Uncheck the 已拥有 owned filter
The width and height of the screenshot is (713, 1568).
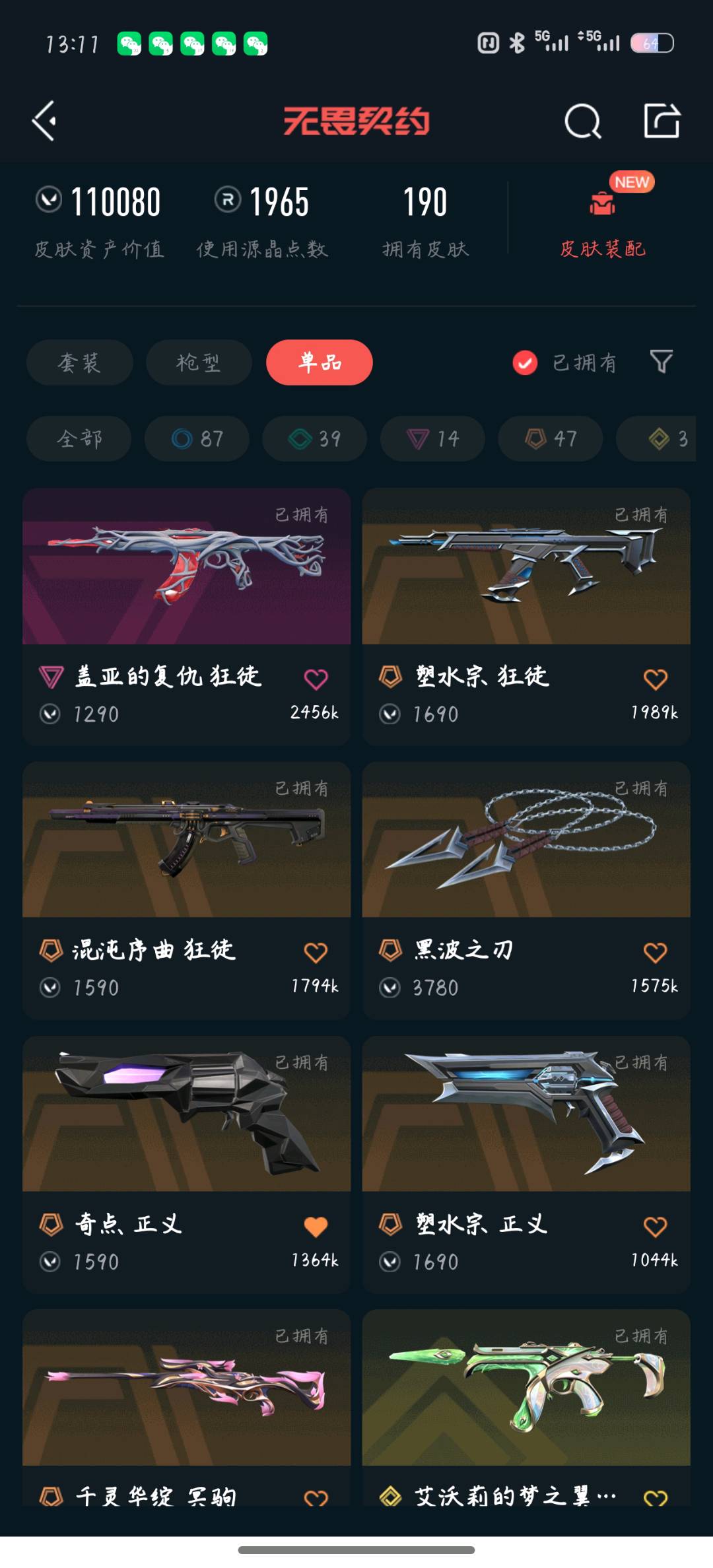coord(526,362)
